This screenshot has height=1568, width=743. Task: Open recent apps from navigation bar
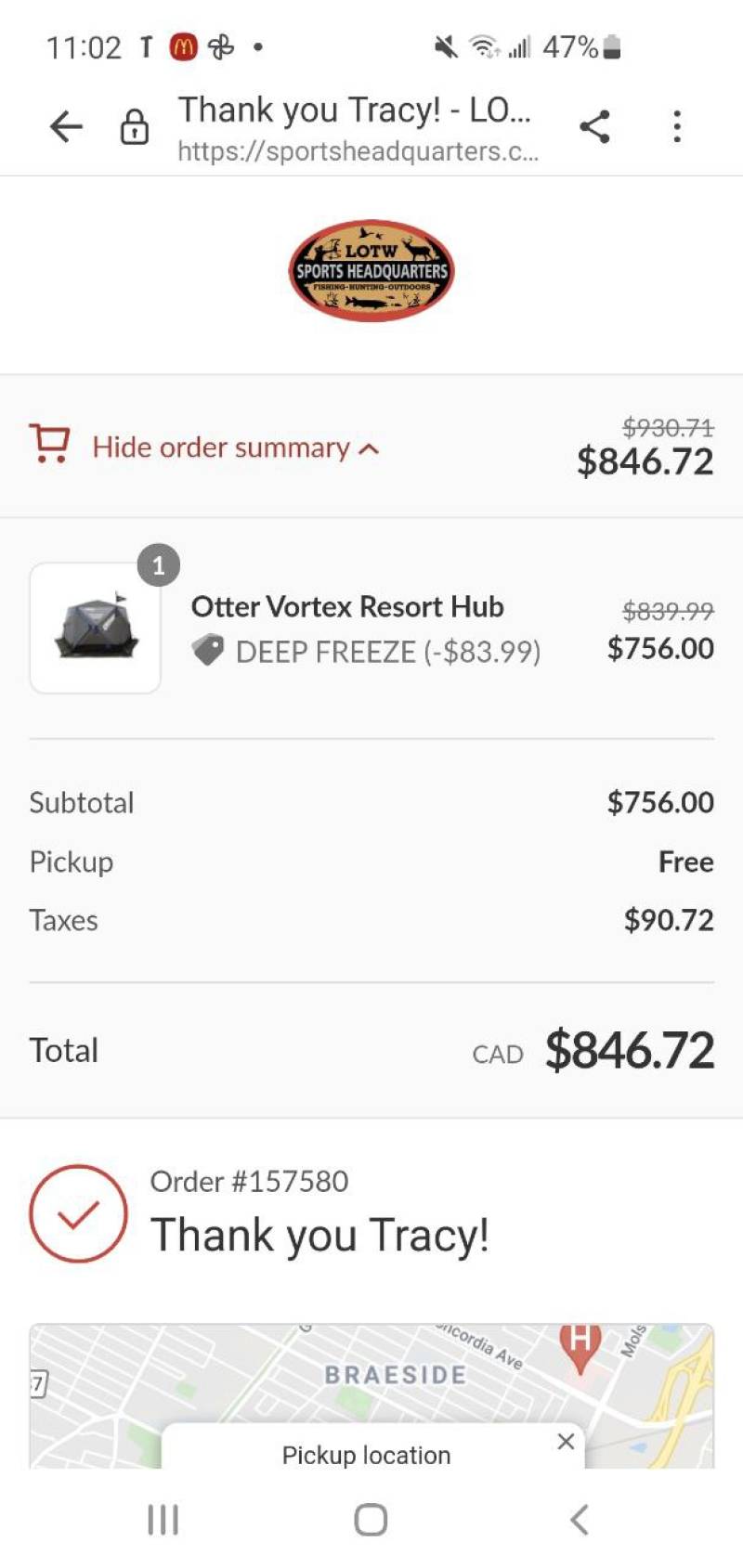click(163, 1520)
